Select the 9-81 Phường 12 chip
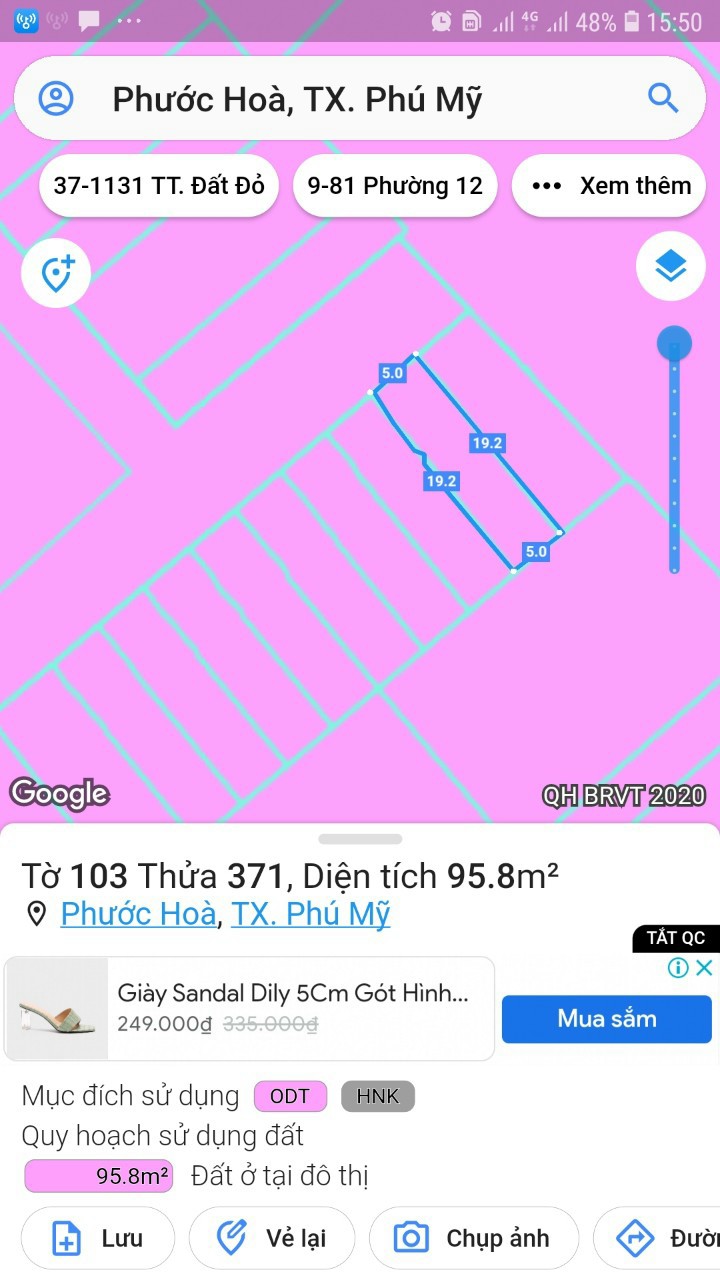Image resolution: width=720 pixels, height=1280 pixels. coord(394,185)
